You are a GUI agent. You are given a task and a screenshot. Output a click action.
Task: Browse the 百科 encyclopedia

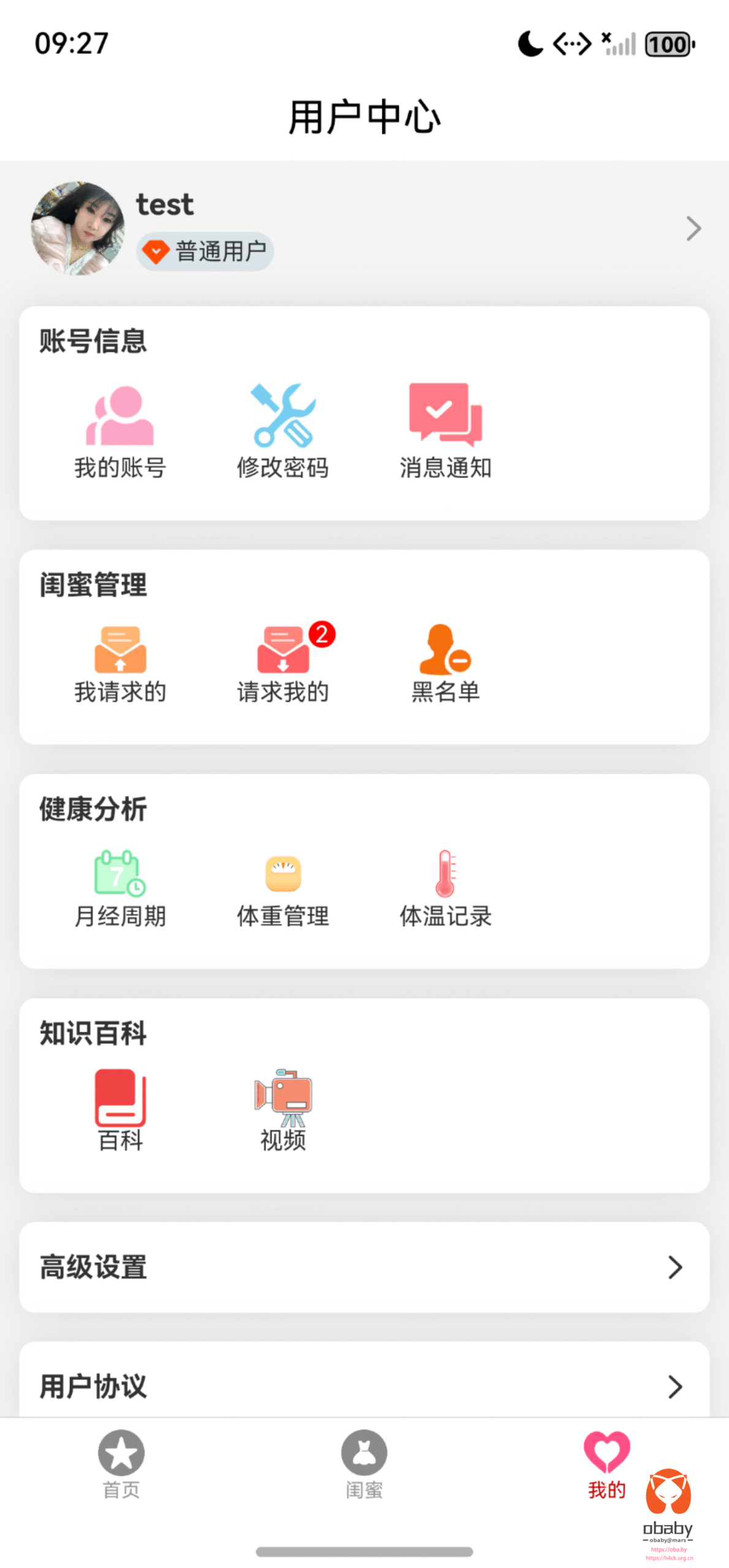120,1110
